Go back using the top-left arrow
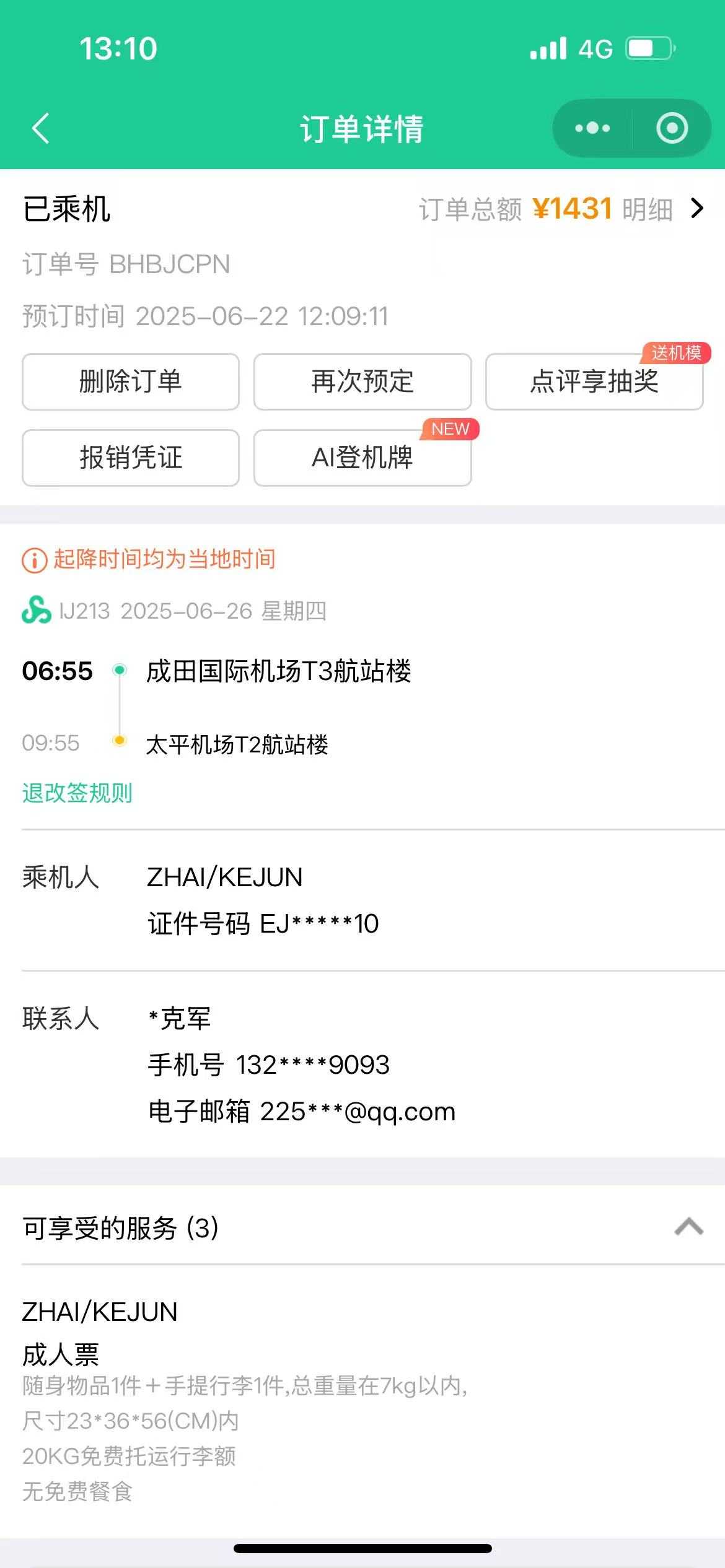Screen dimensions: 725x1568 (x=41, y=129)
